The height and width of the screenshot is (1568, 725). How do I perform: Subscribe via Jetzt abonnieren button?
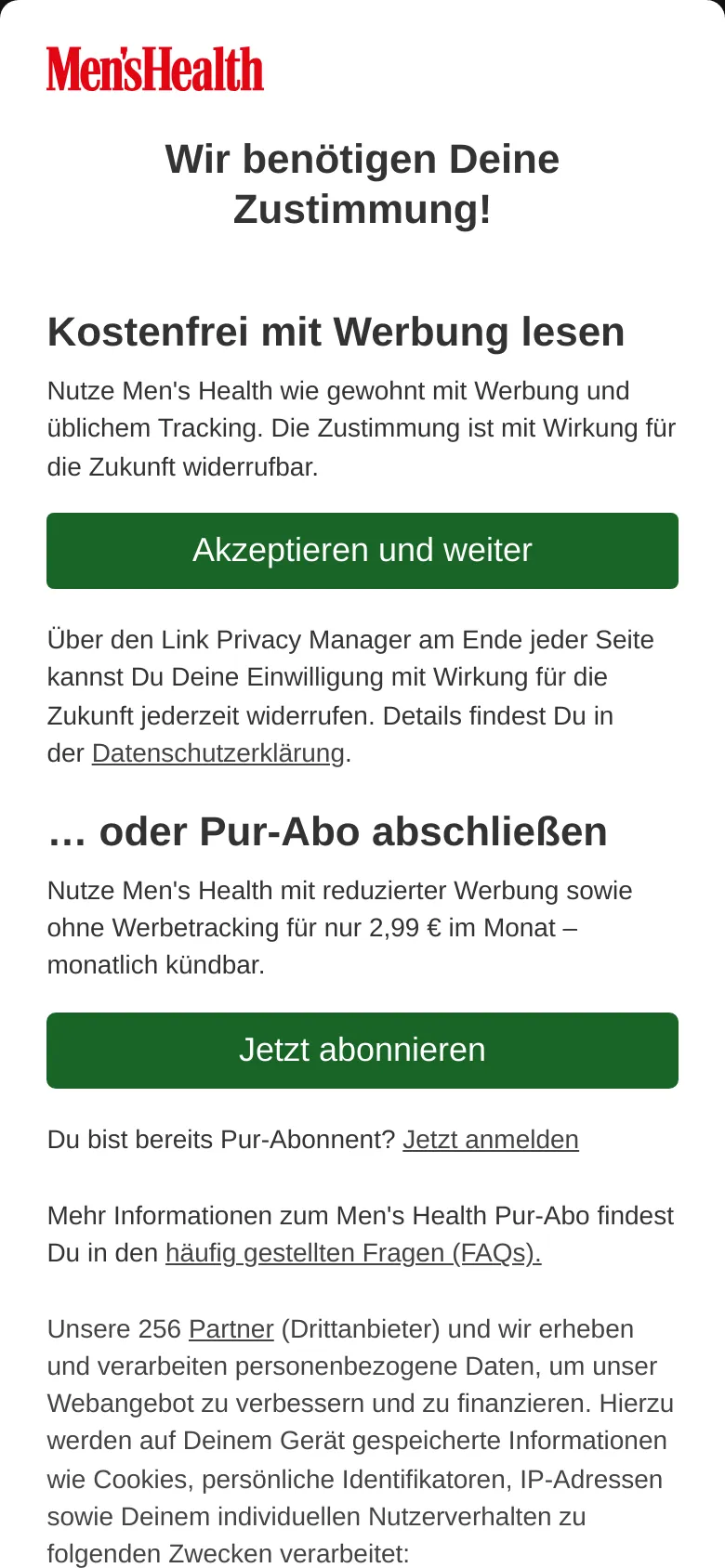pos(362,1051)
